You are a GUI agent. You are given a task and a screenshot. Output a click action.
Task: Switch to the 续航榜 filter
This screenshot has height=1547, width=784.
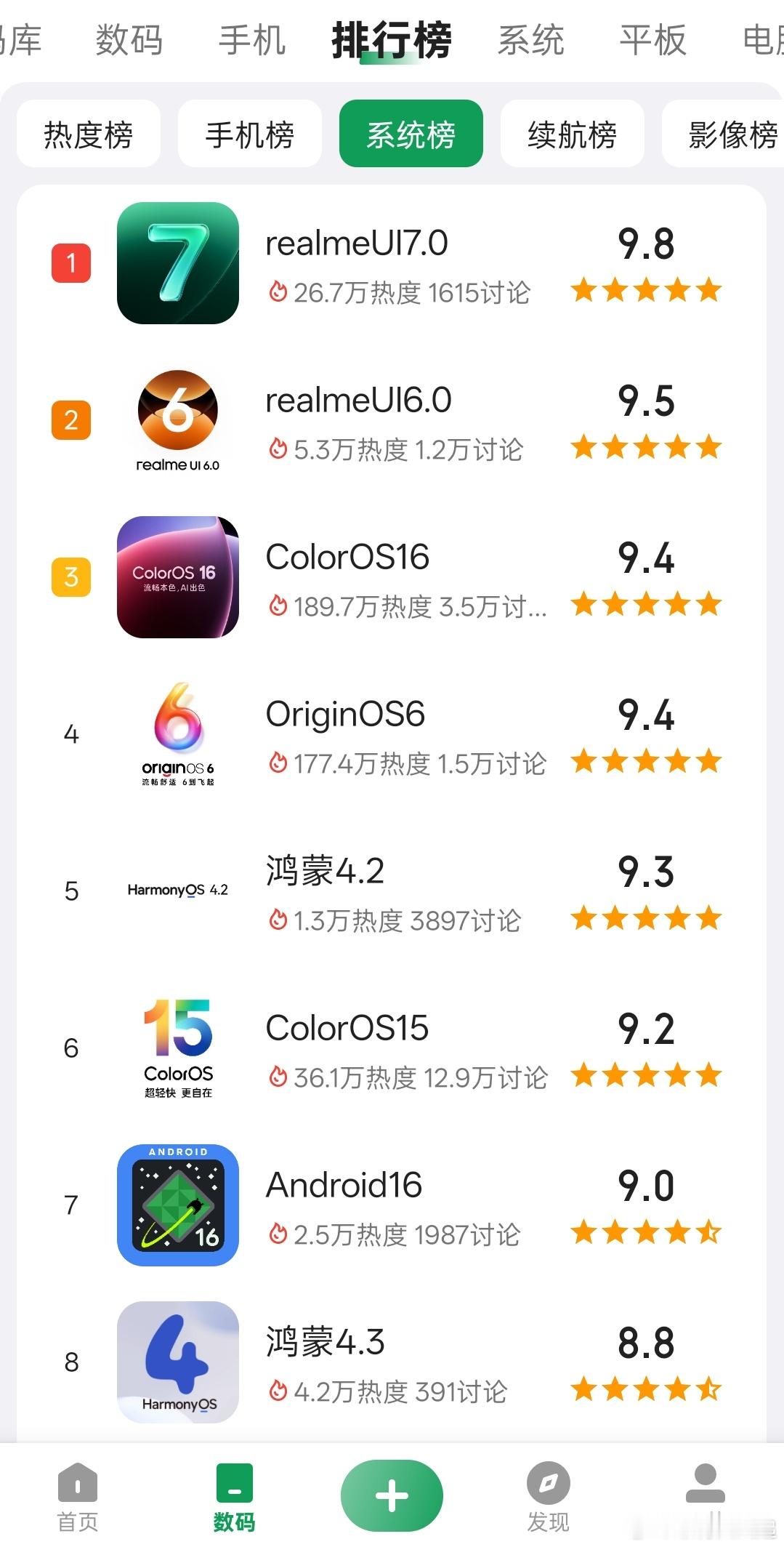[x=572, y=134]
